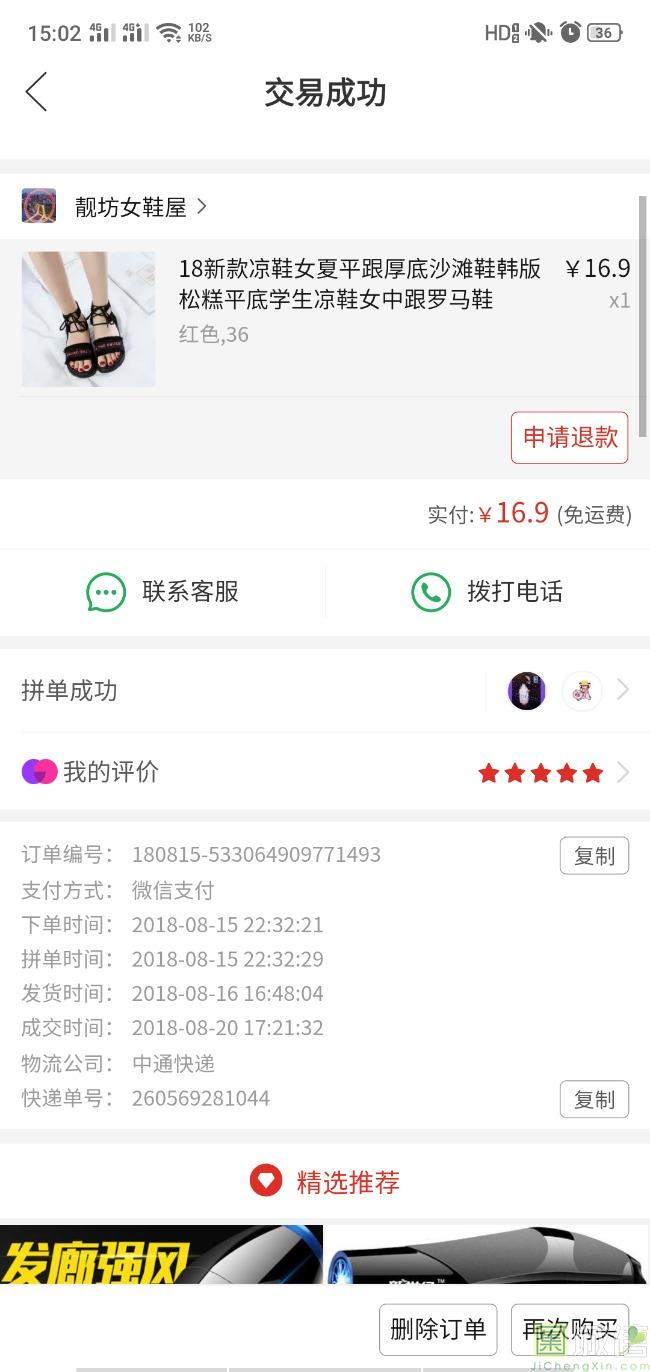View 我的评价 five-star review
The image size is (650, 1372).
(324, 772)
